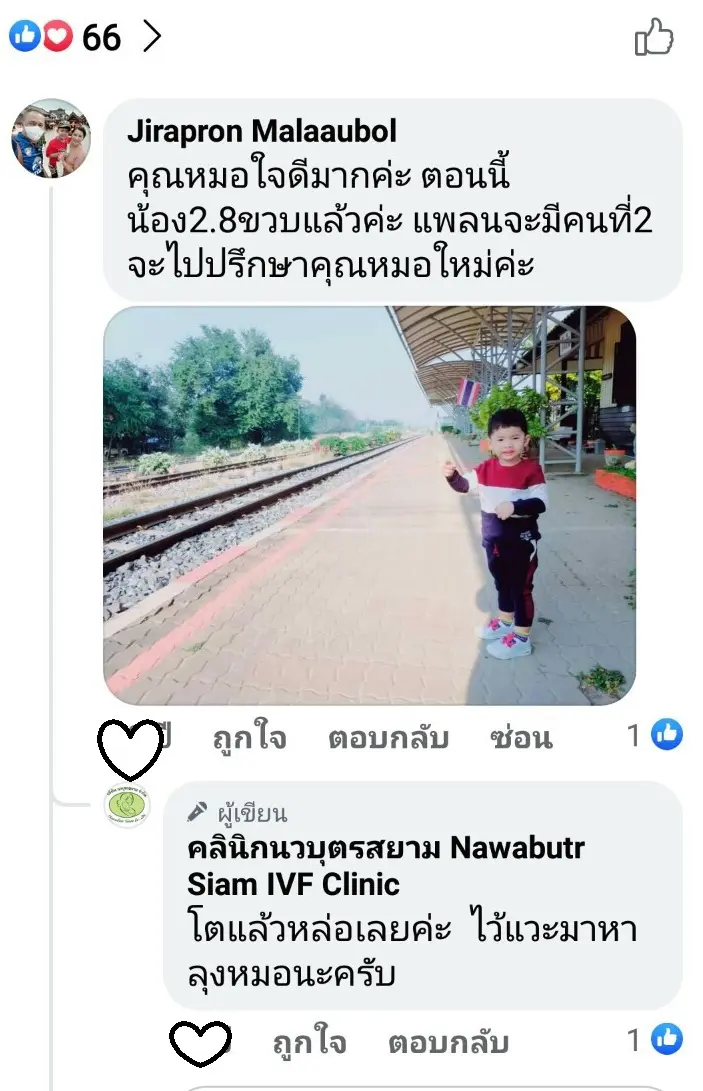The image size is (703, 1091).
Task: Open Jirapron Malaaubol's profile name link
Action: coord(262,131)
